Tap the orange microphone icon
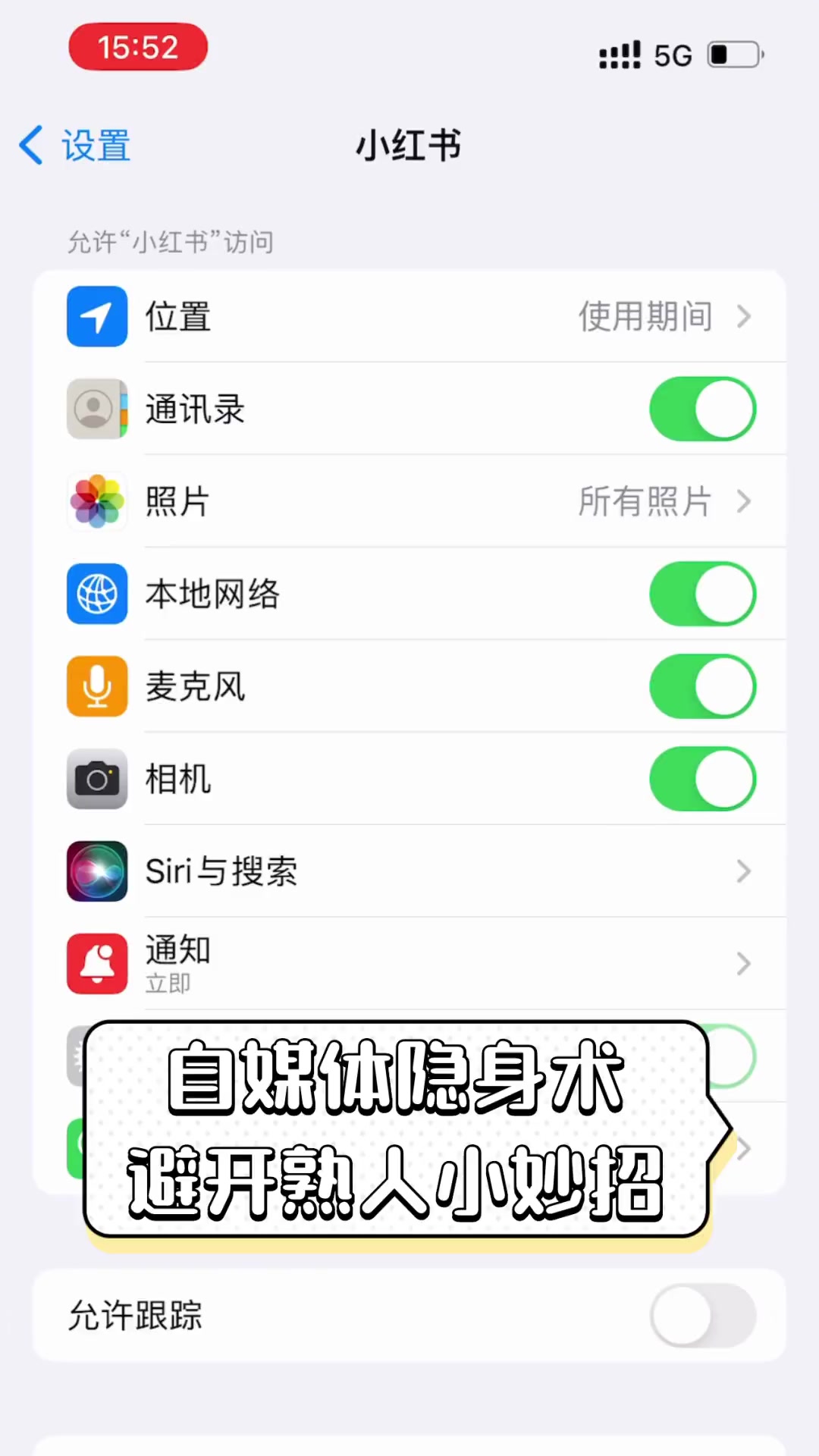This screenshot has width=819, height=1456. point(96,686)
